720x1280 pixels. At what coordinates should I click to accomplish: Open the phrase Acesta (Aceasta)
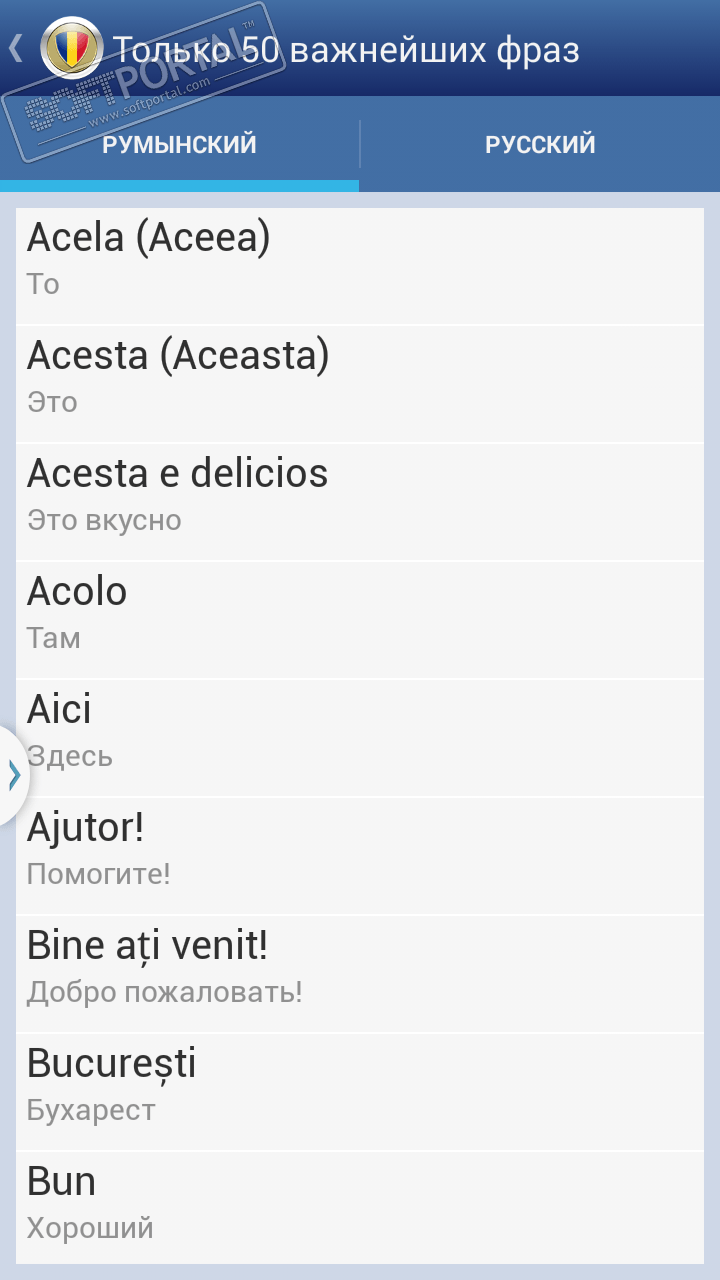point(360,384)
